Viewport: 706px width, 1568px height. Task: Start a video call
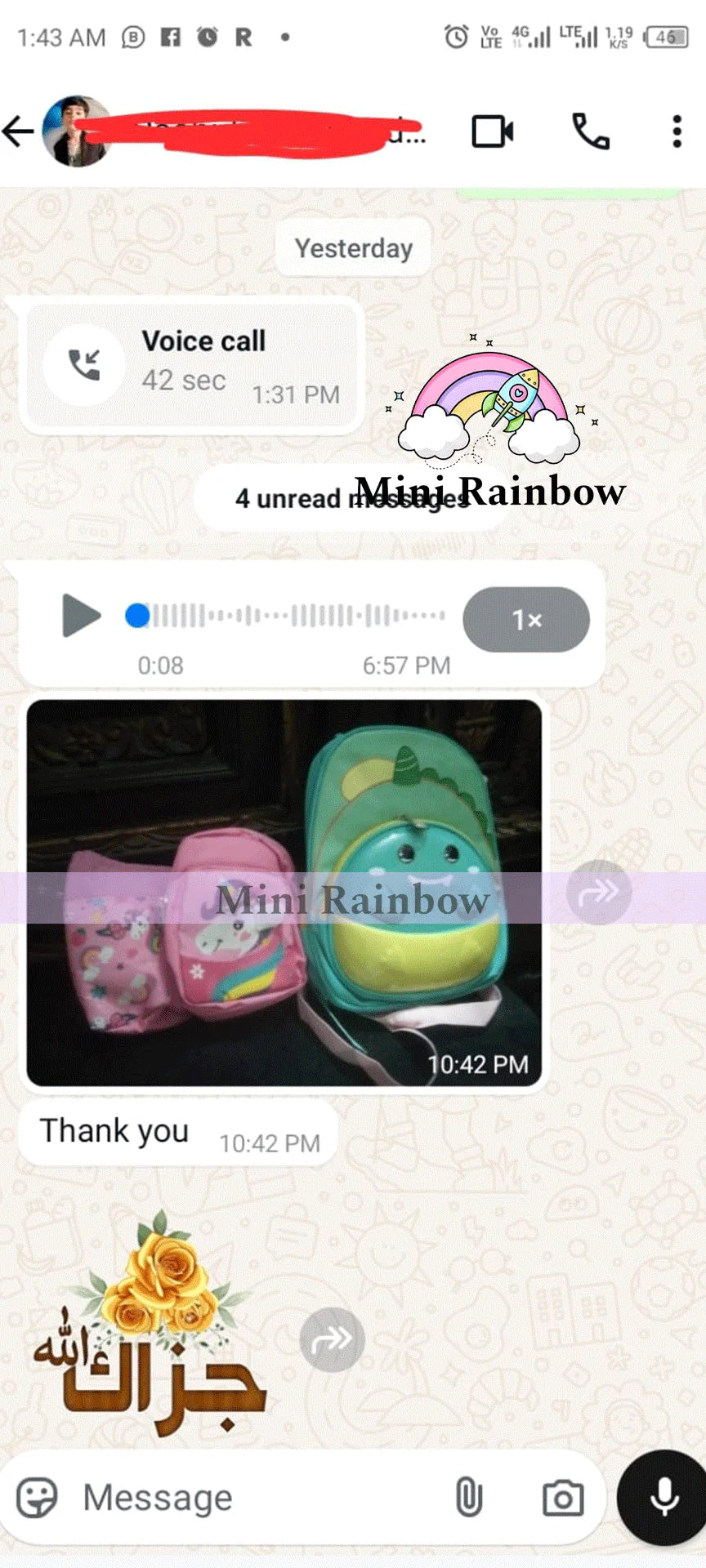tap(493, 131)
